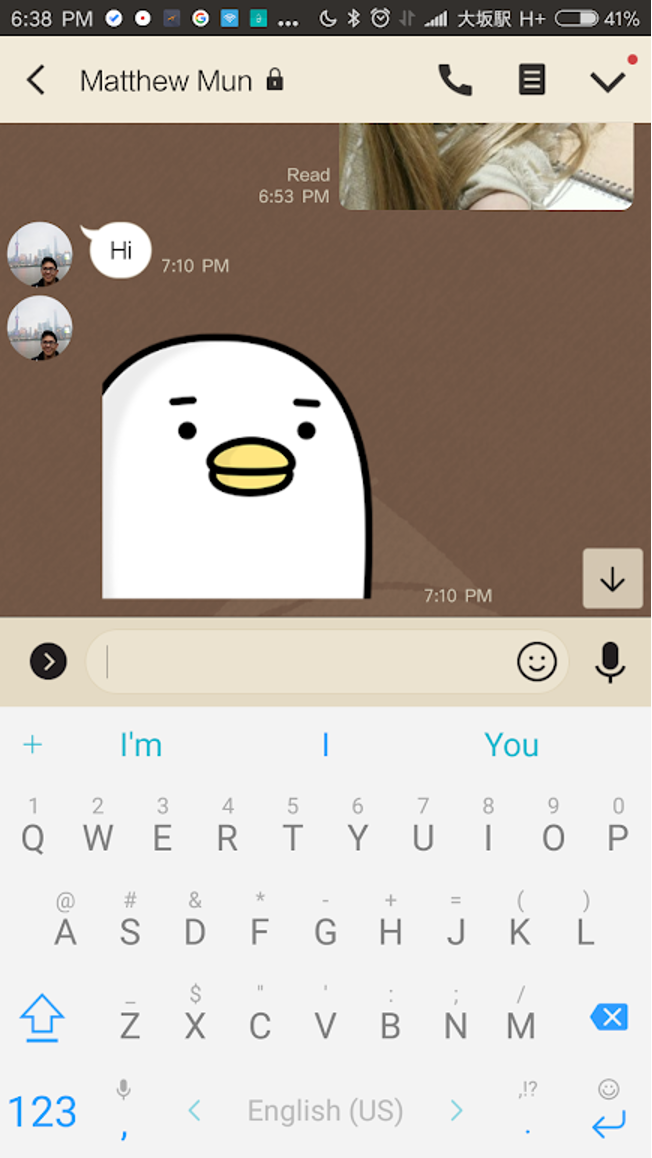Jump to latest message with down arrow
The height and width of the screenshot is (1158, 652).
click(x=612, y=578)
